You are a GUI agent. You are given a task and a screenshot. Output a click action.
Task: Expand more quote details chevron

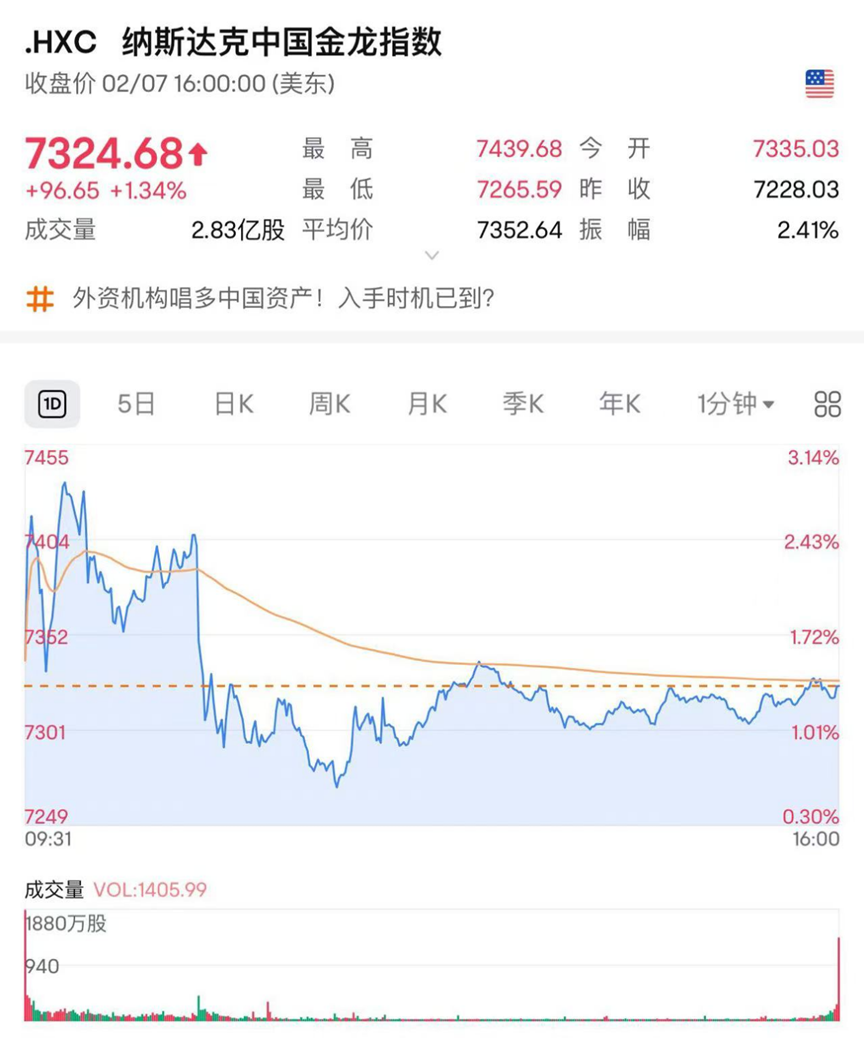432,256
